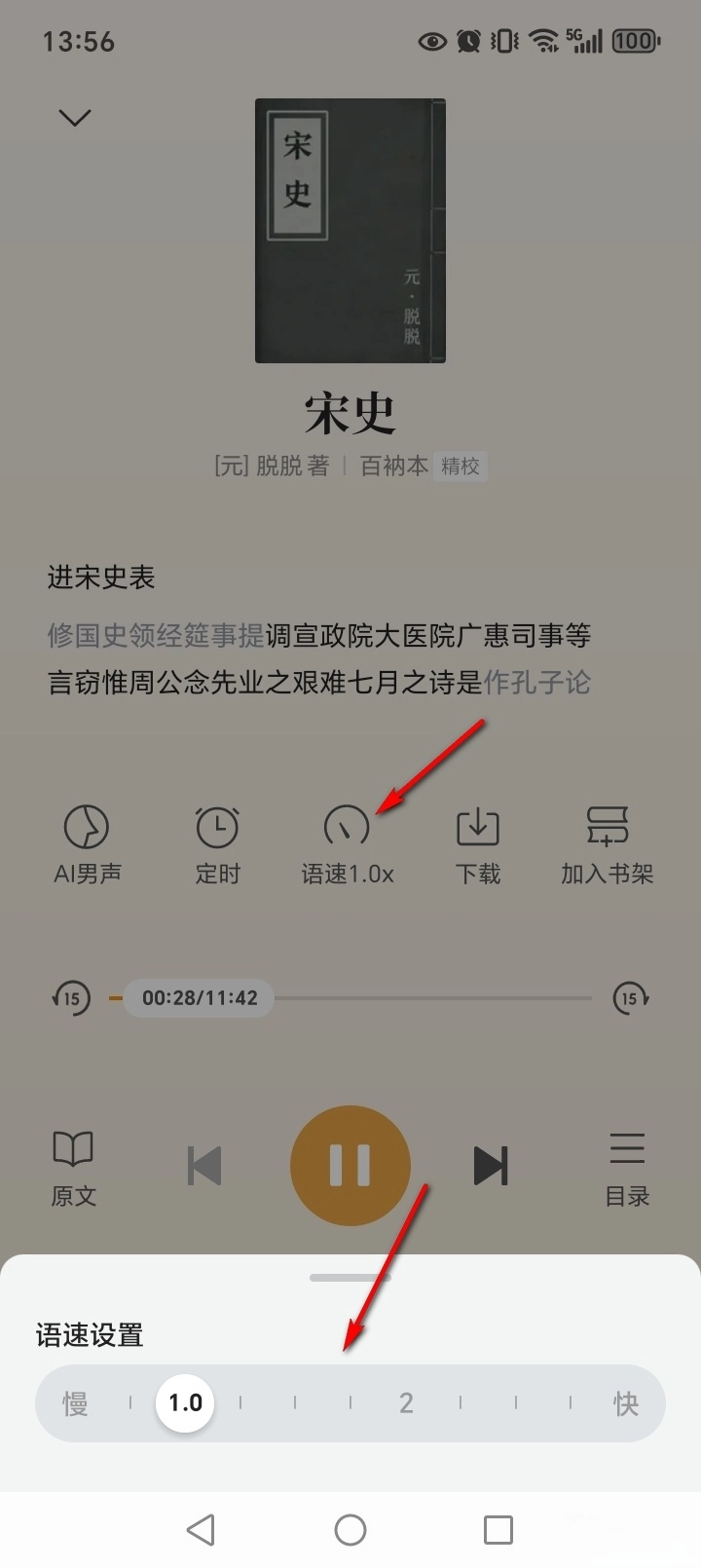Pause the audio playback
The width and height of the screenshot is (701, 1568).
pyautogui.click(x=350, y=1165)
